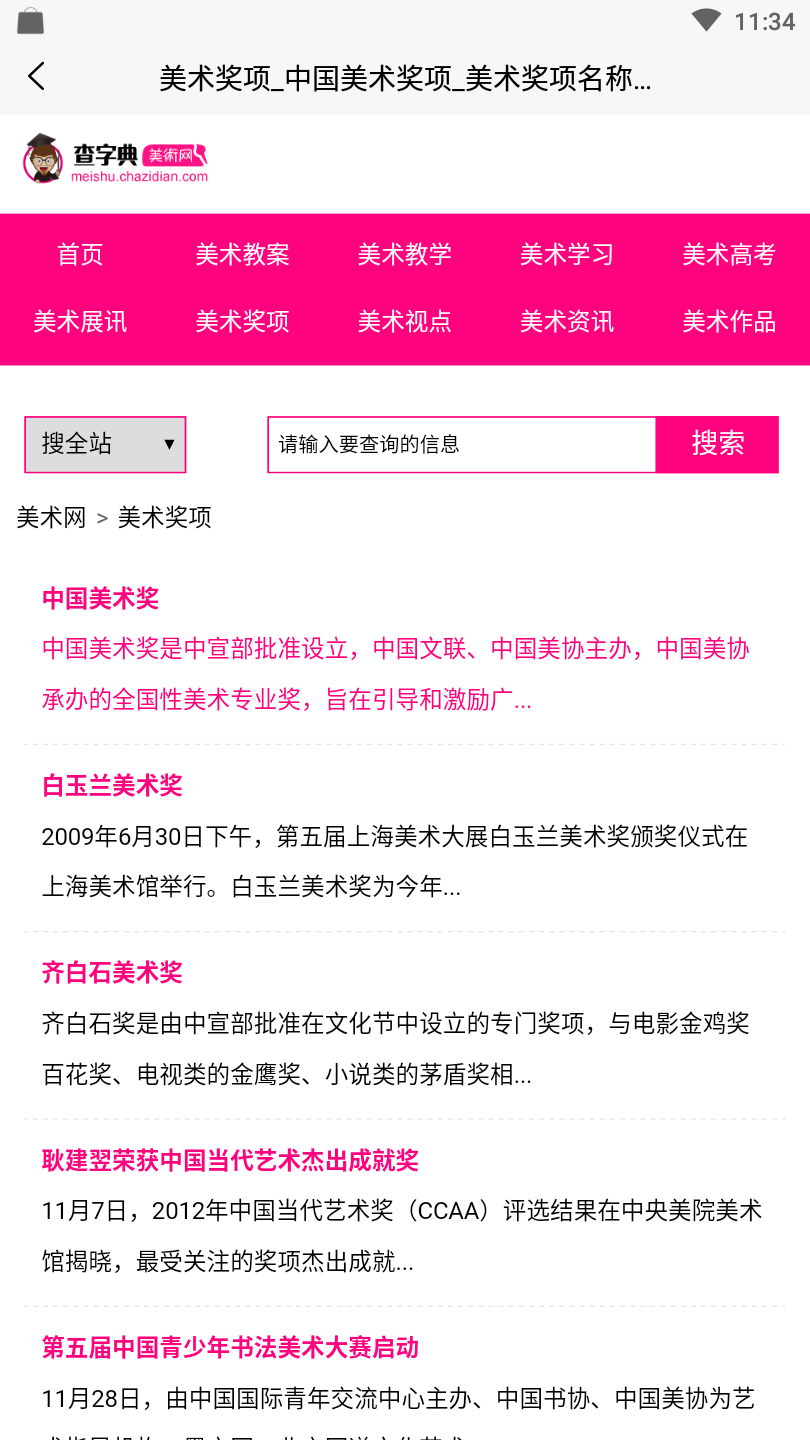Select the 美术高考 section

728,255
